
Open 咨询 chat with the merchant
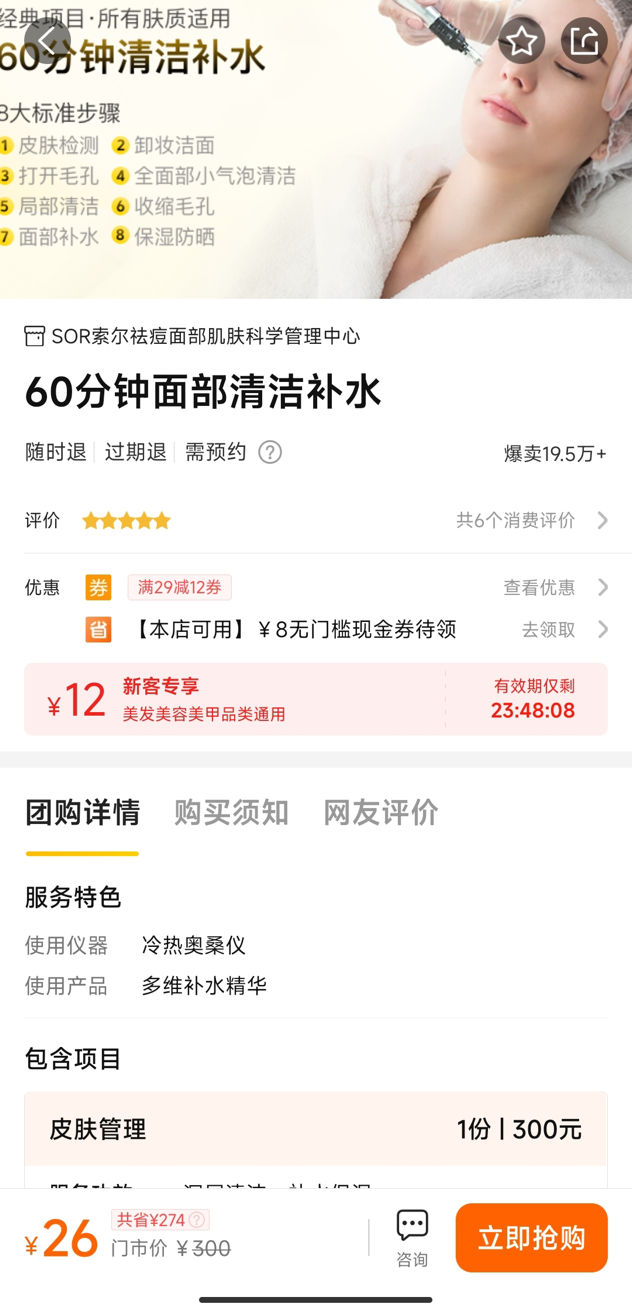(x=412, y=1238)
